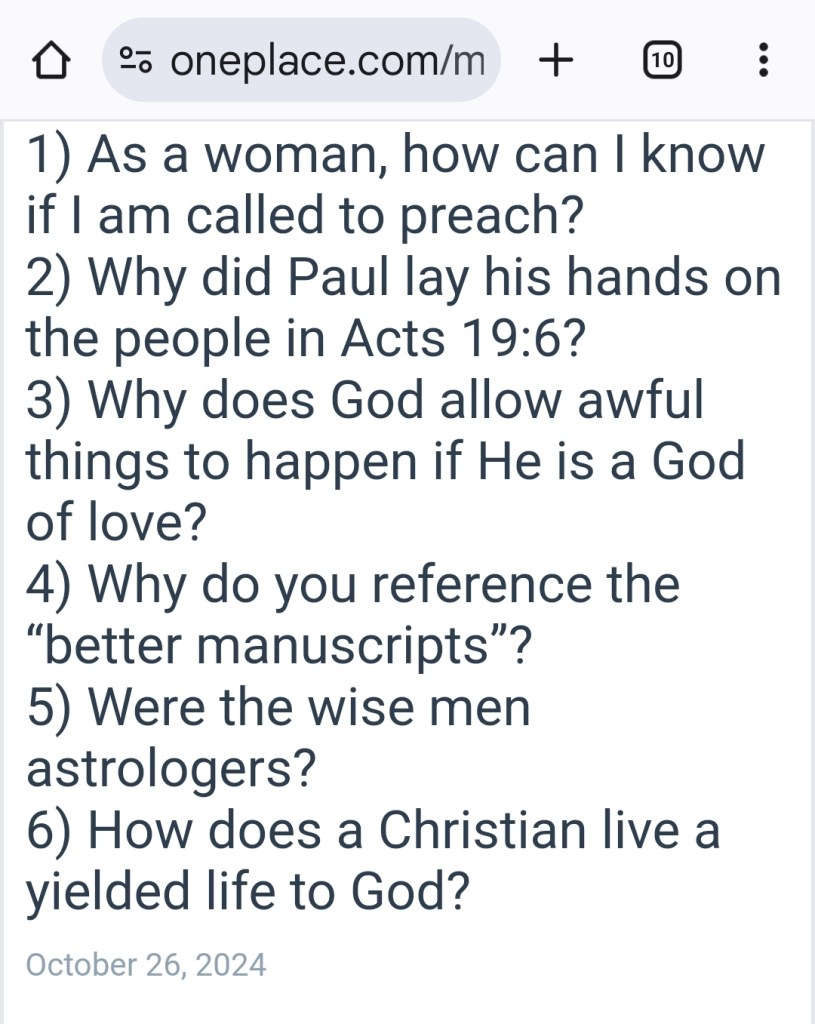This screenshot has width=815, height=1024.
Task: Open the tab switcher showing 10 tabs
Action: coord(661,62)
